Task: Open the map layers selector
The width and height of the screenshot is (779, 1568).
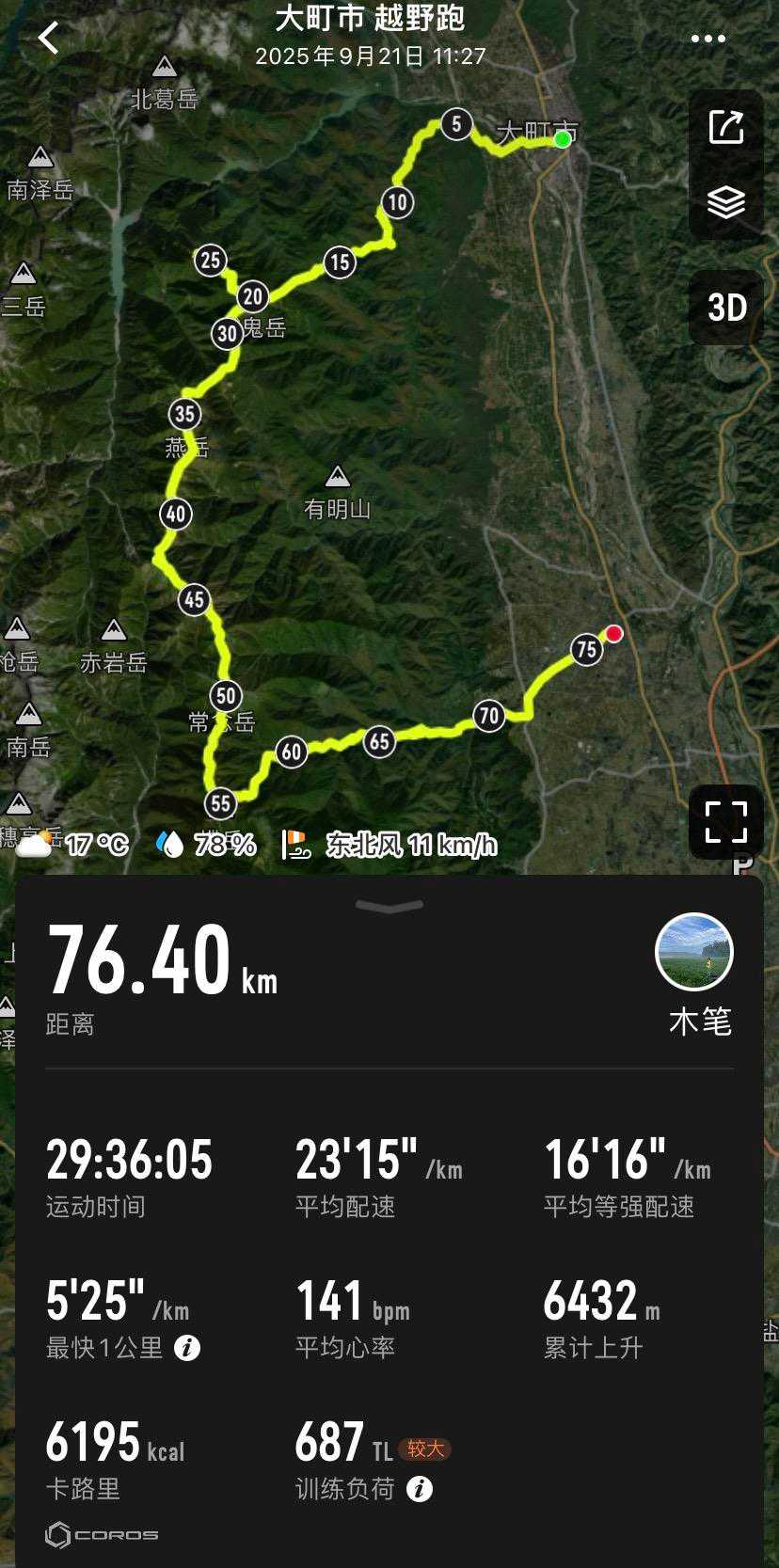Action: 726,201
